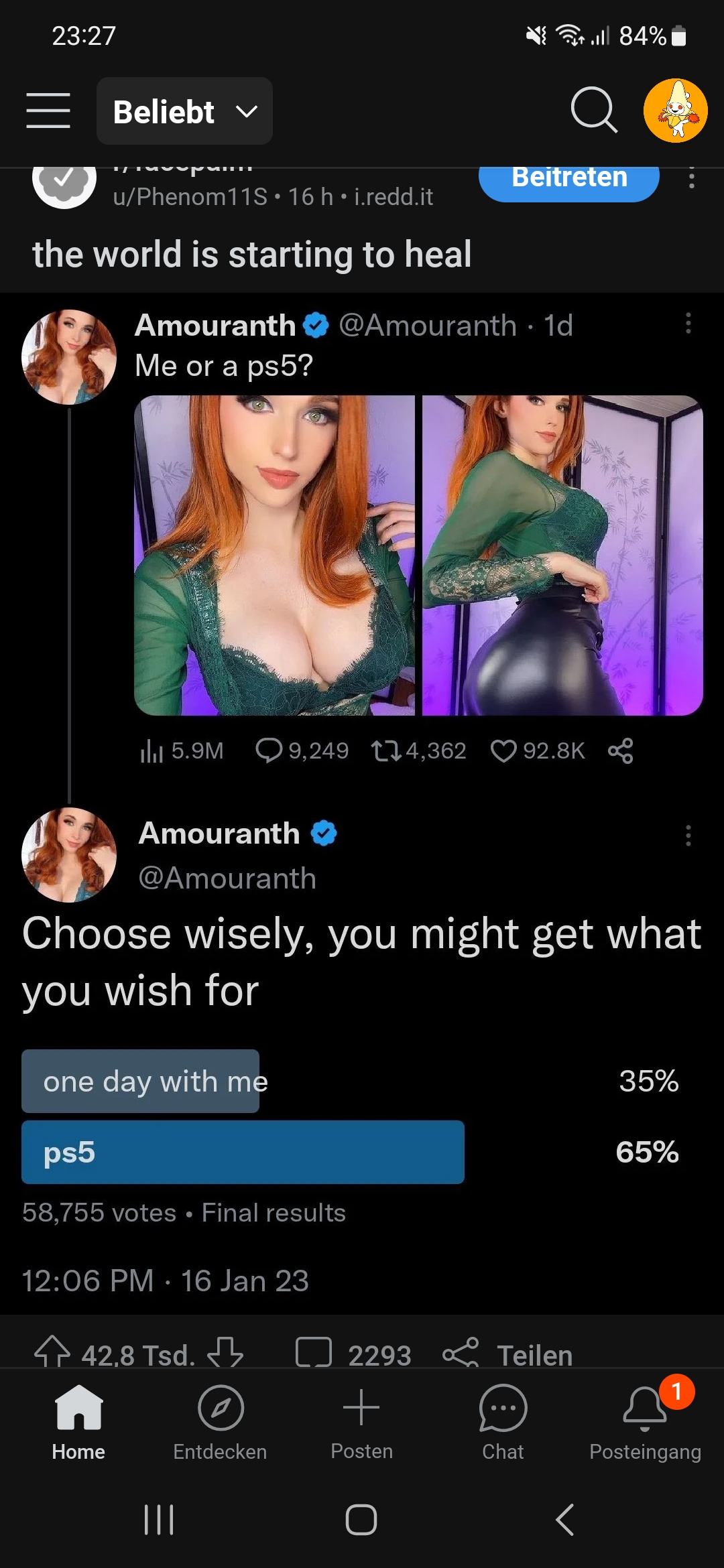Switch to the Chat tab
The image size is (724, 1568).
503,1422
